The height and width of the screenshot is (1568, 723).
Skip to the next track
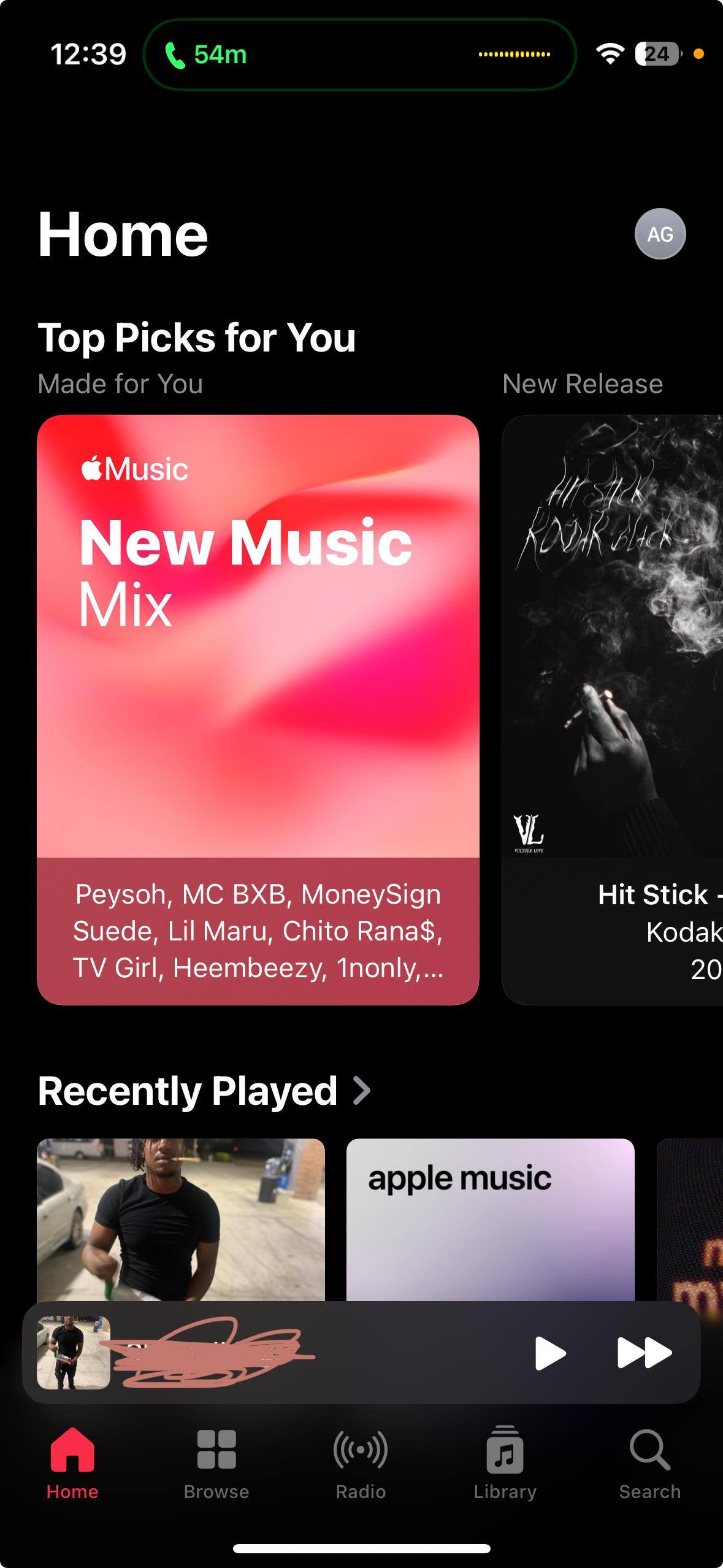point(644,1353)
